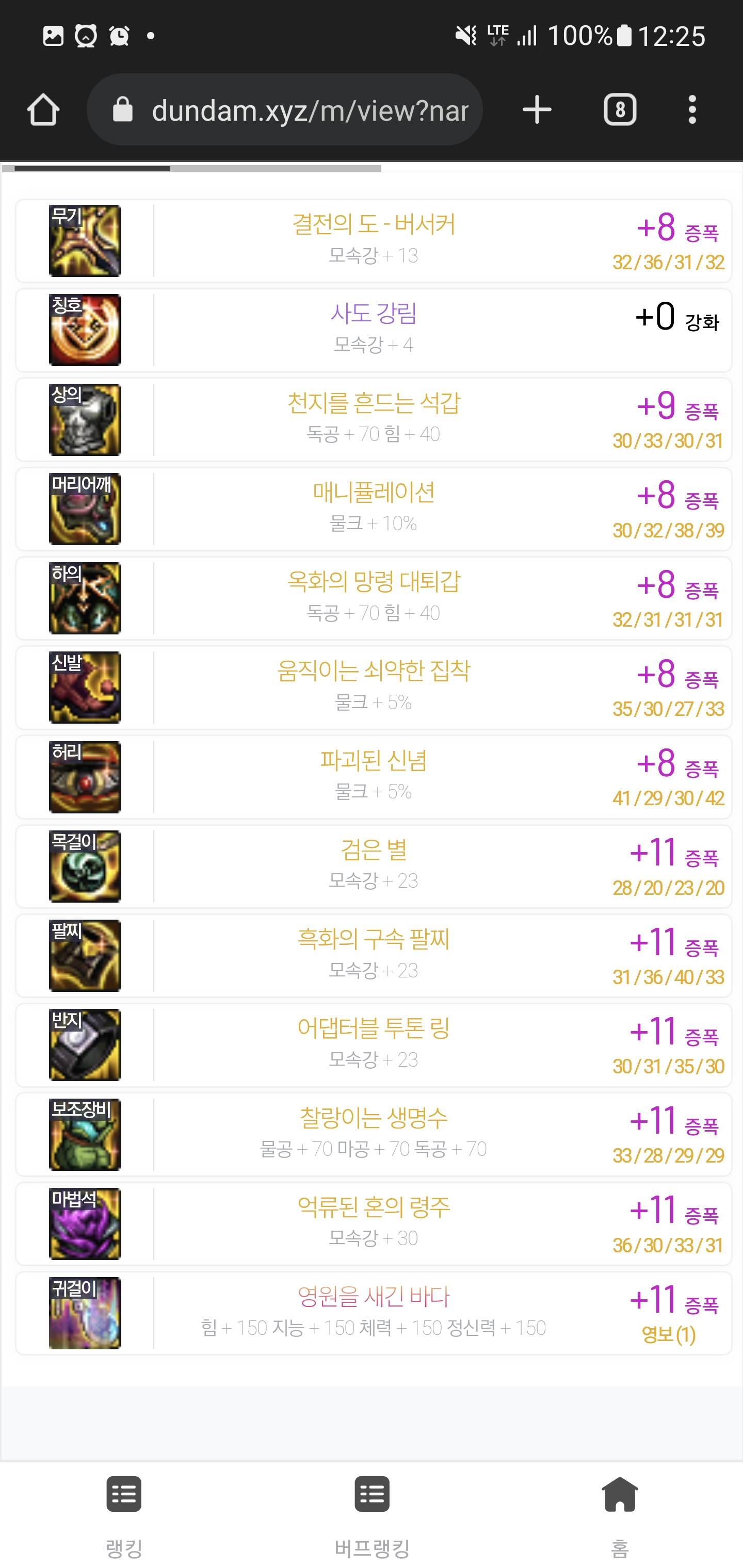This screenshot has width=743, height=1568.
Task: Open the browser overflow menu
Action: [692, 110]
